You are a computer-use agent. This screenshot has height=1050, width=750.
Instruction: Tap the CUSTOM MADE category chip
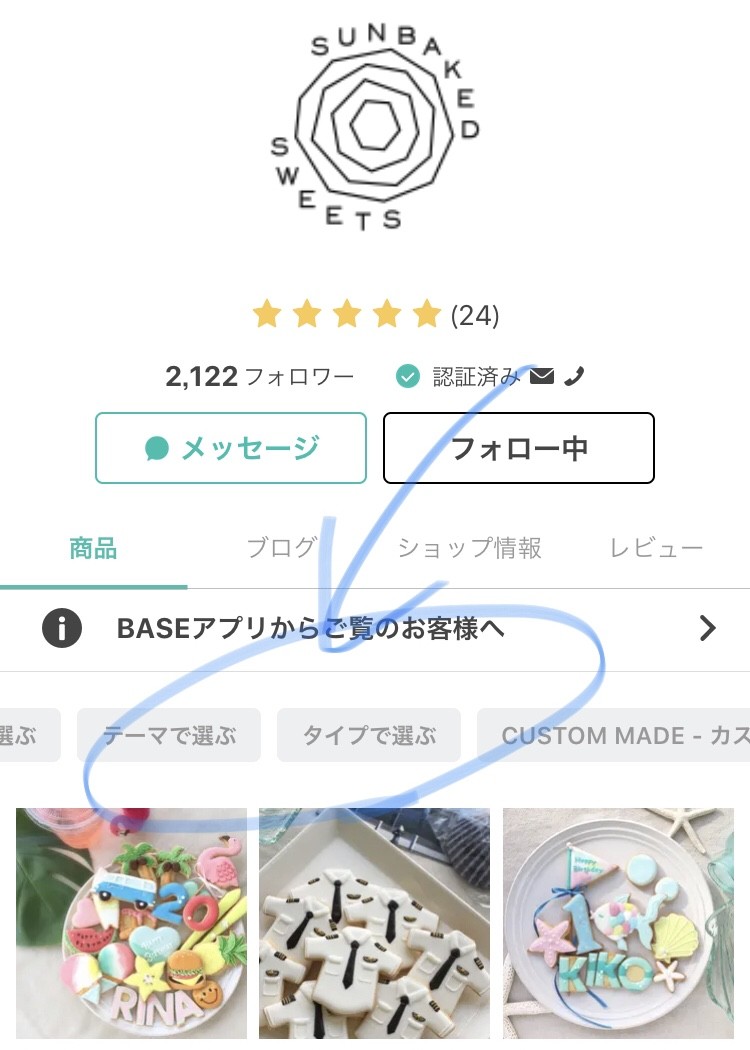[x=615, y=735]
